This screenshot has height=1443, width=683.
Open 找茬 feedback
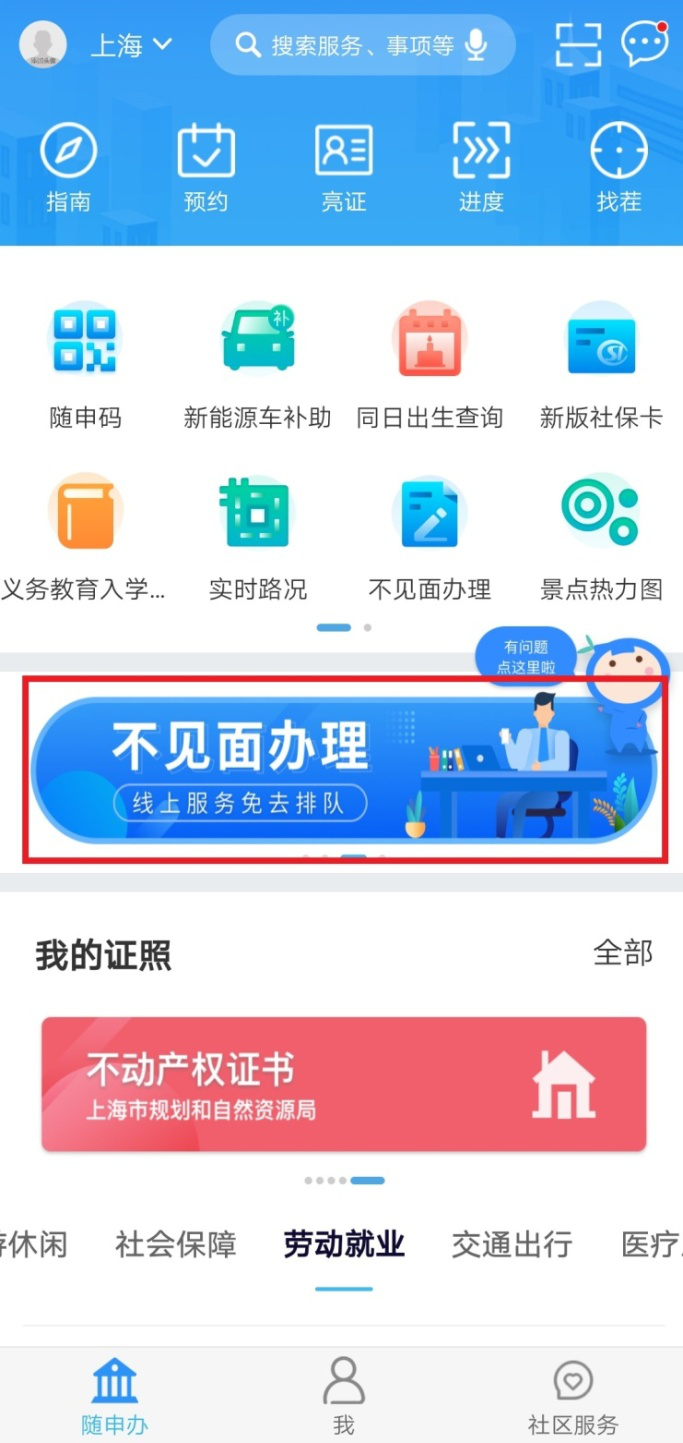coord(619,168)
